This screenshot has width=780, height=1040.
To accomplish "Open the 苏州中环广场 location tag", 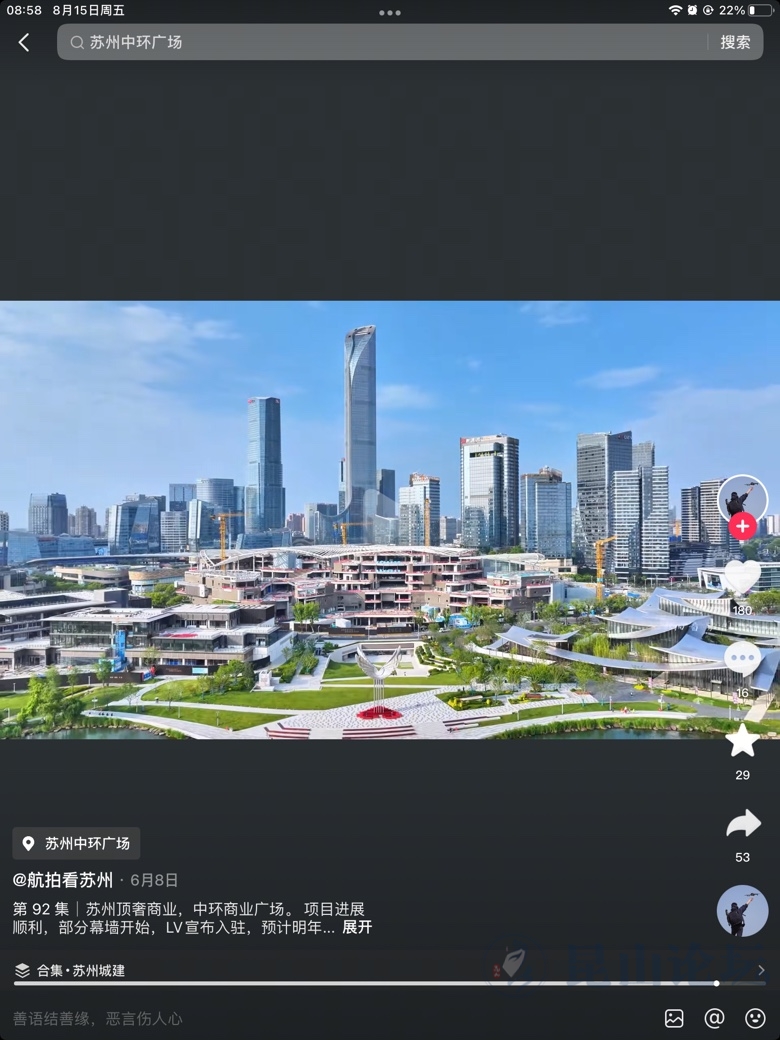I will pos(77,844).
